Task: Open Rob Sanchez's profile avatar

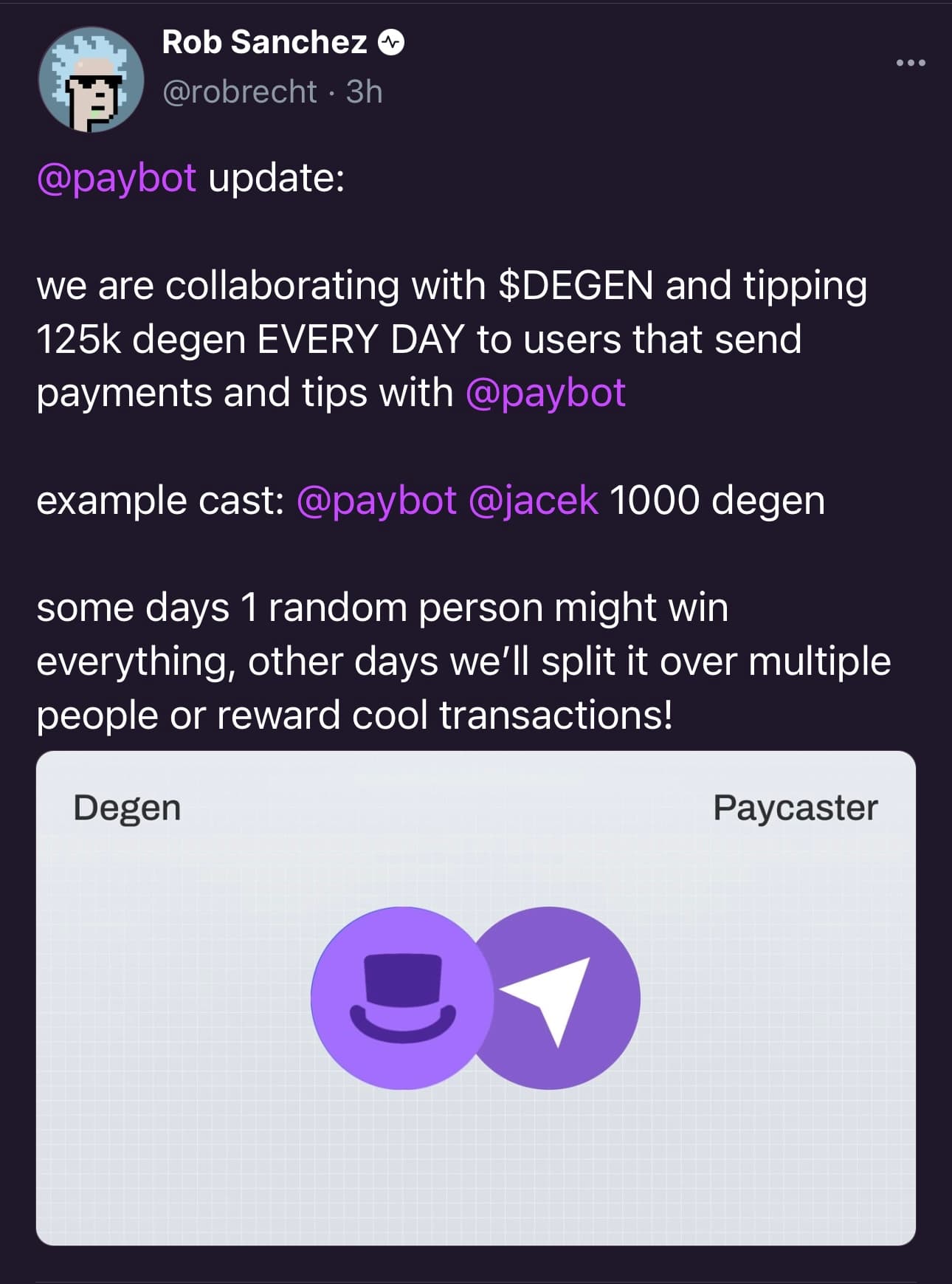Action: pyautogui.click(x=91, y=80)
